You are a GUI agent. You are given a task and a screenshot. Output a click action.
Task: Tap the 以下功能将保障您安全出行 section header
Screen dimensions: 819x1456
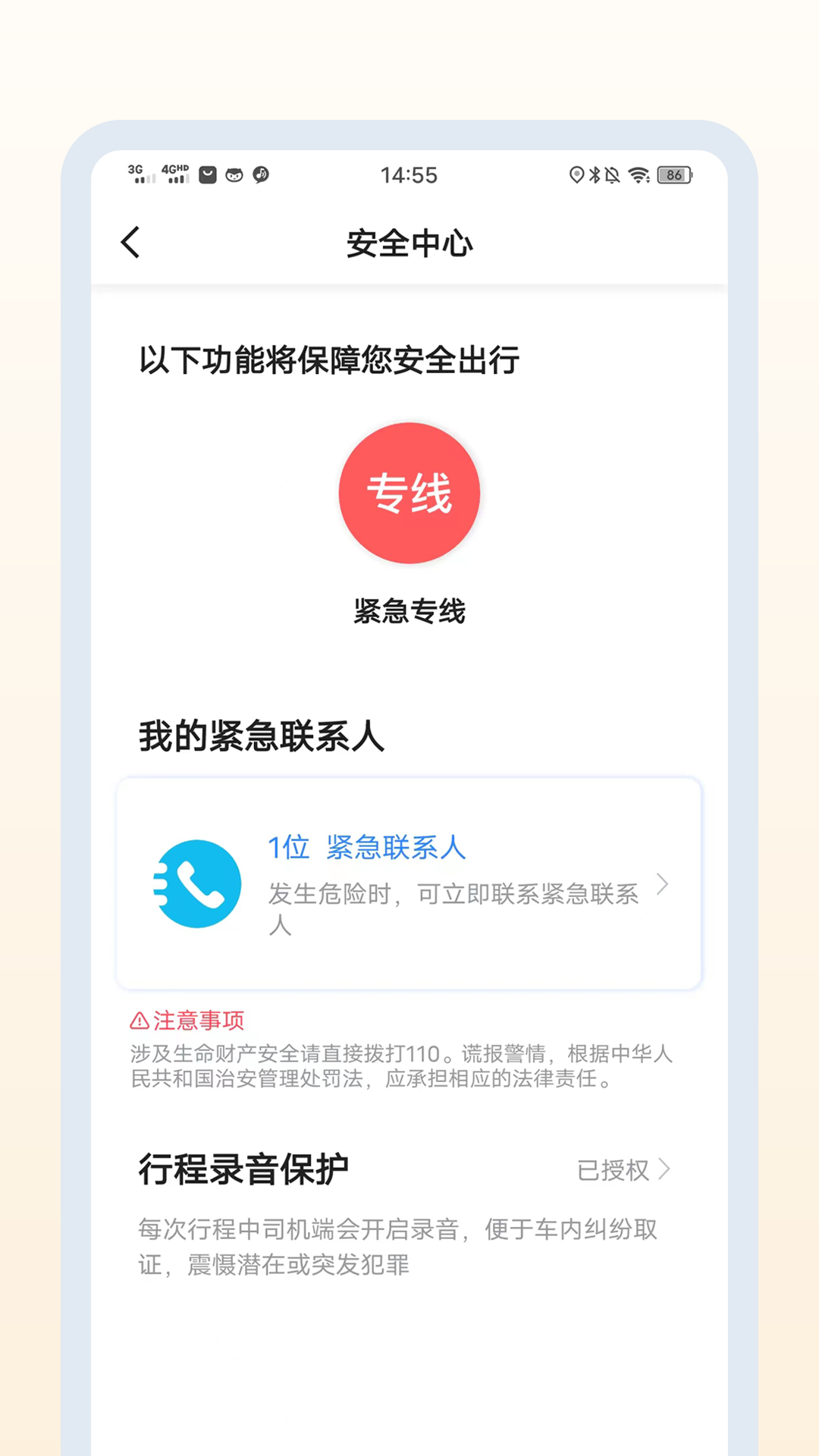point(330,361)
